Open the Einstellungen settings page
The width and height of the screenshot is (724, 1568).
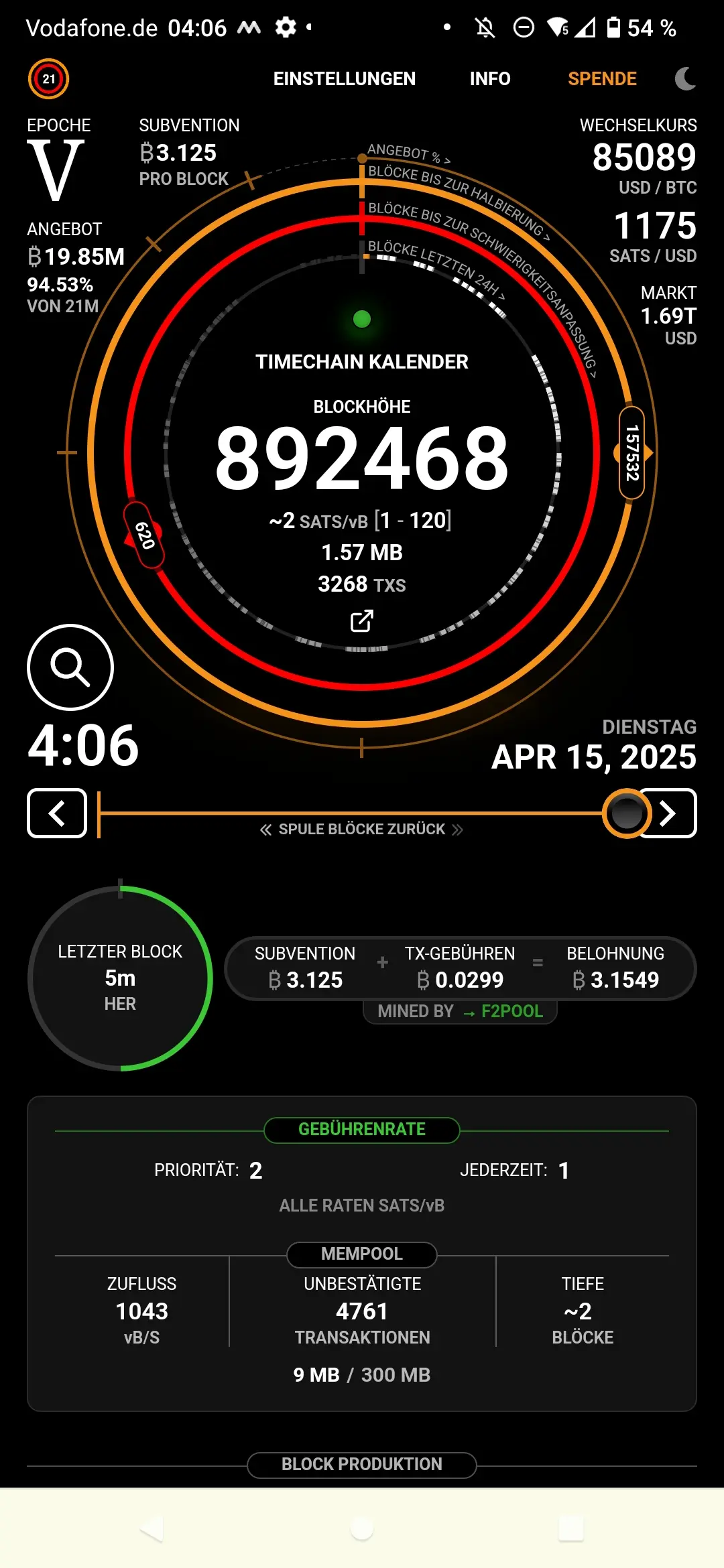[x=344, y=78]
